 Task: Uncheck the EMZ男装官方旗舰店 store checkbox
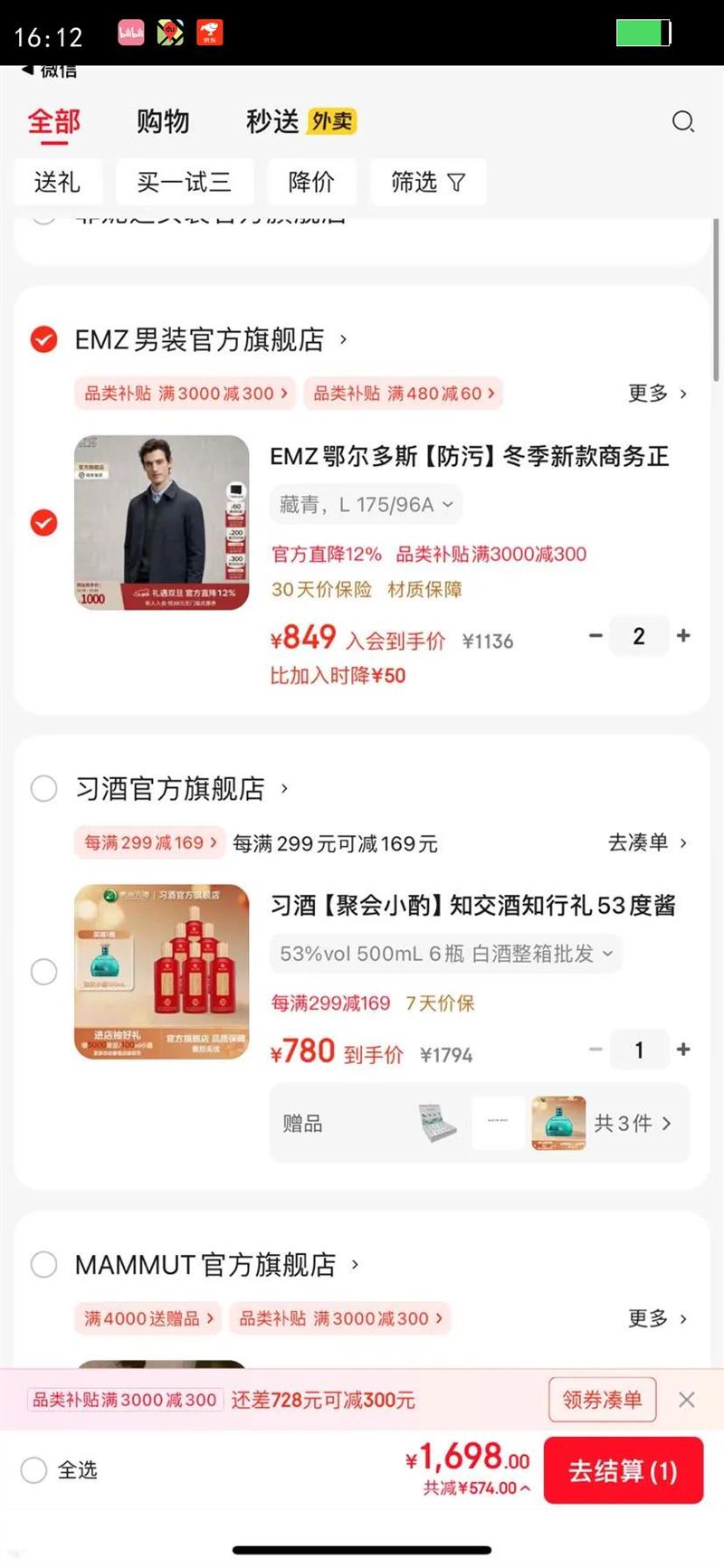(44, 339)
